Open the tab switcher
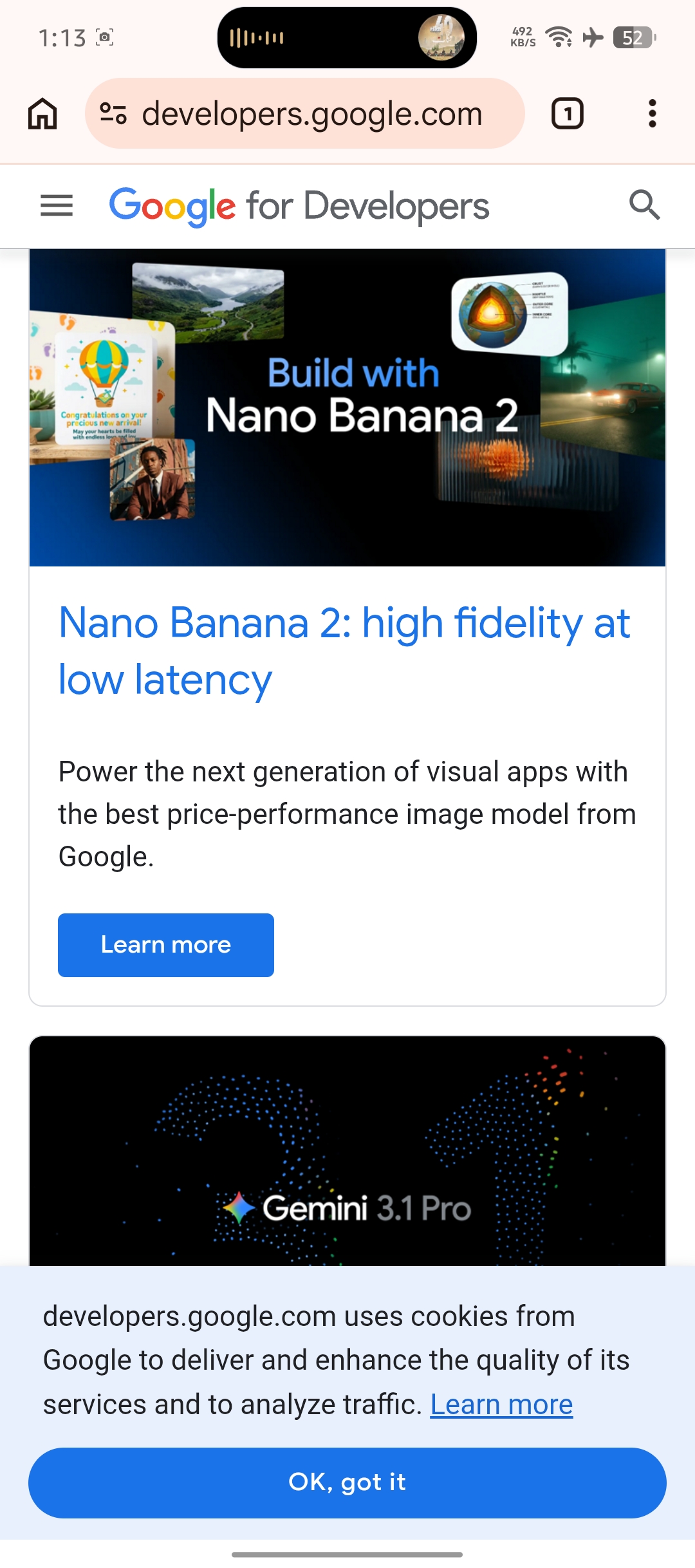The image size is (695, 1568). tap(567, 114)
